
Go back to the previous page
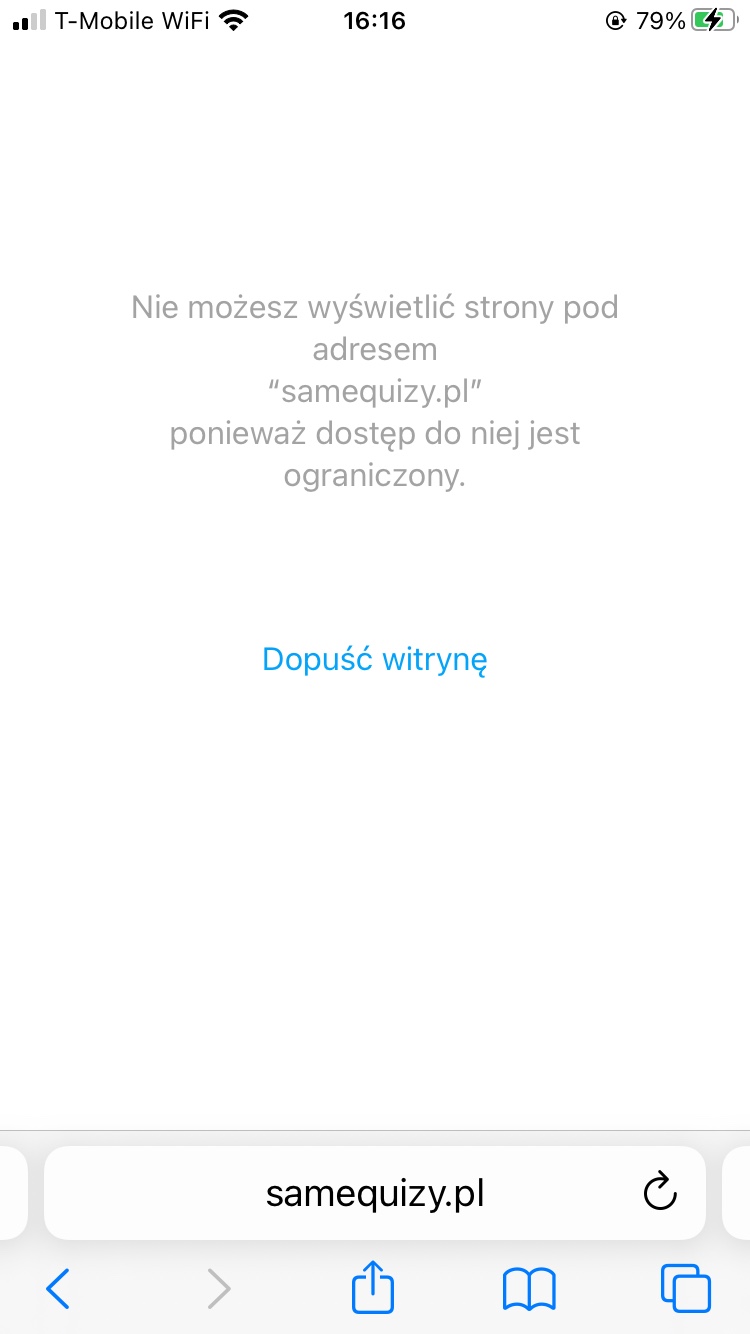click(58, 1288)
